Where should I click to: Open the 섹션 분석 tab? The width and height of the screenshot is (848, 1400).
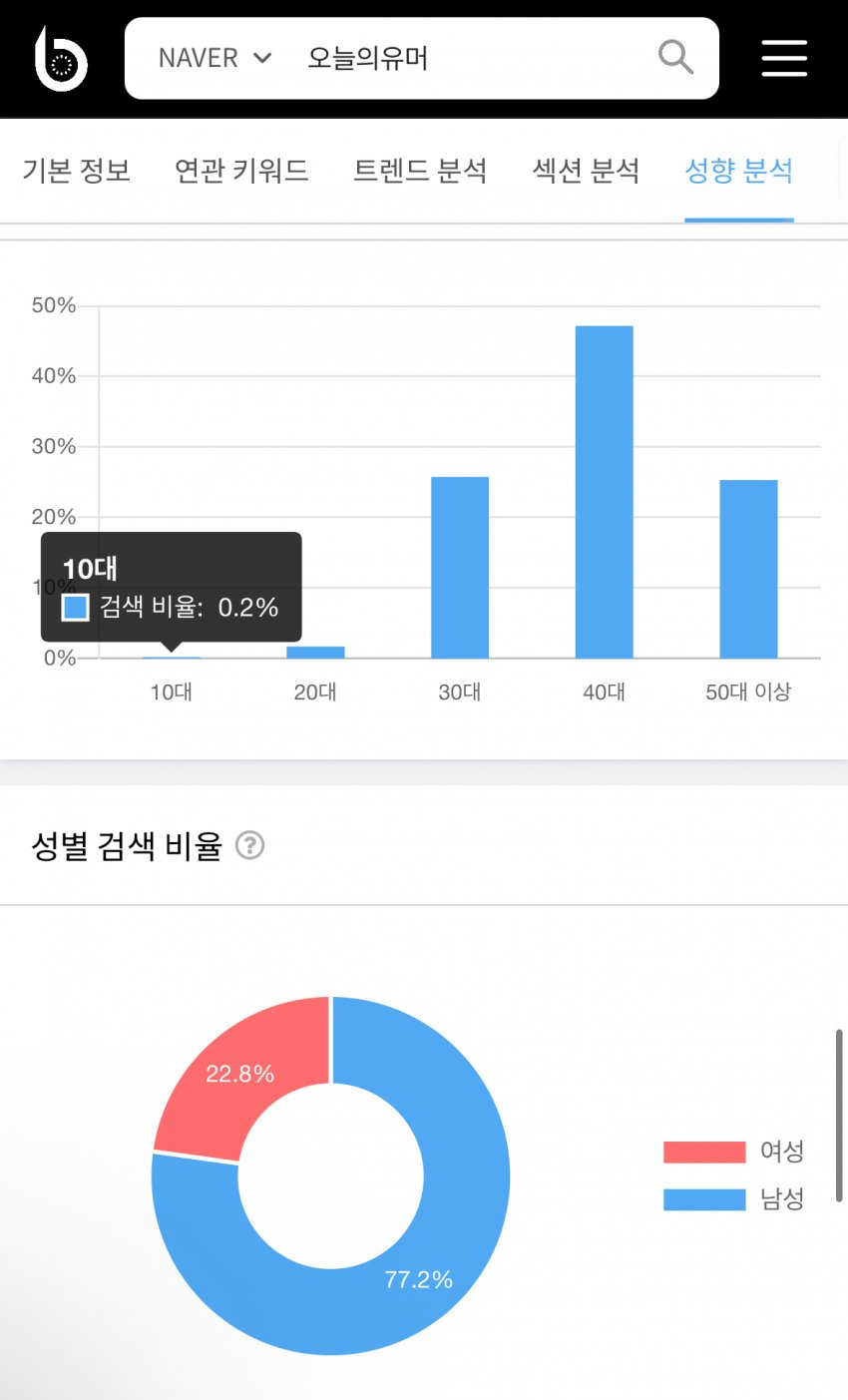(586, 171)
